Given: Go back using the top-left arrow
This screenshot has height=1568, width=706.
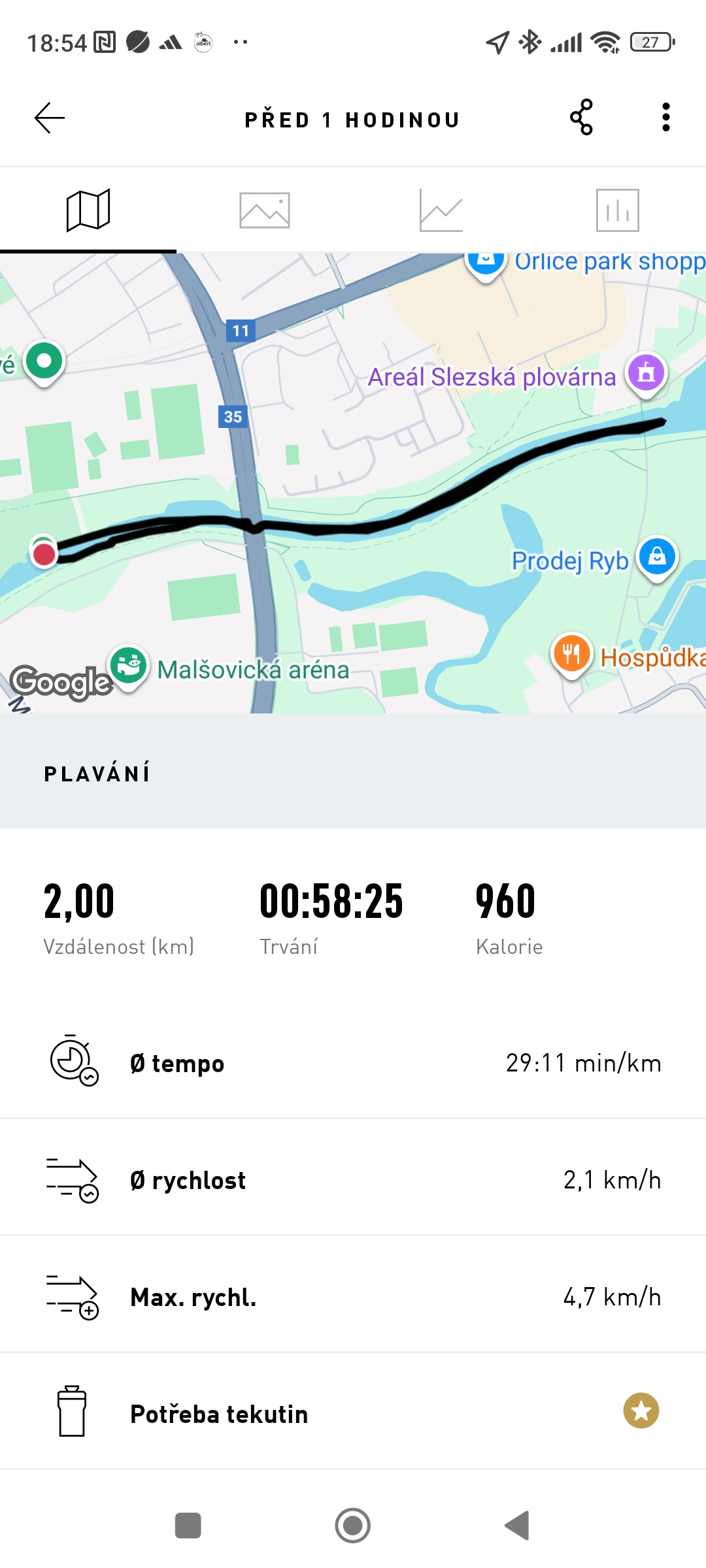Looking at the screenshot, I should pyautogui.click(x=50, y=118).
